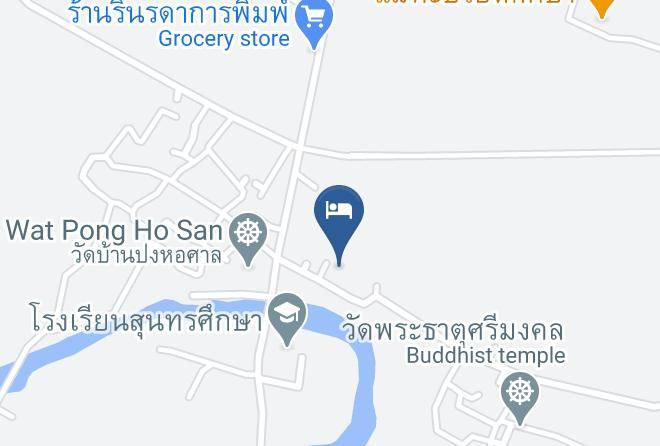Image resolution: width=660 pixels, height=446 pixels.
Task: Open the Grocery store cart pin
Action: coord(314,21)
